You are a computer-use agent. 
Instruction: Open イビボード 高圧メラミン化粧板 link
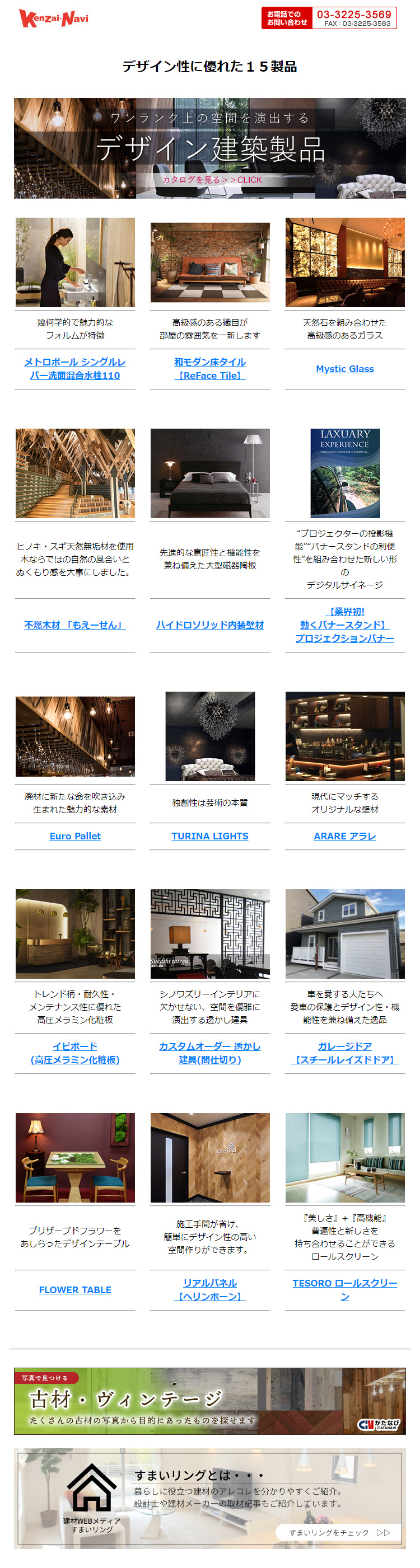[x=75, y=1053]
